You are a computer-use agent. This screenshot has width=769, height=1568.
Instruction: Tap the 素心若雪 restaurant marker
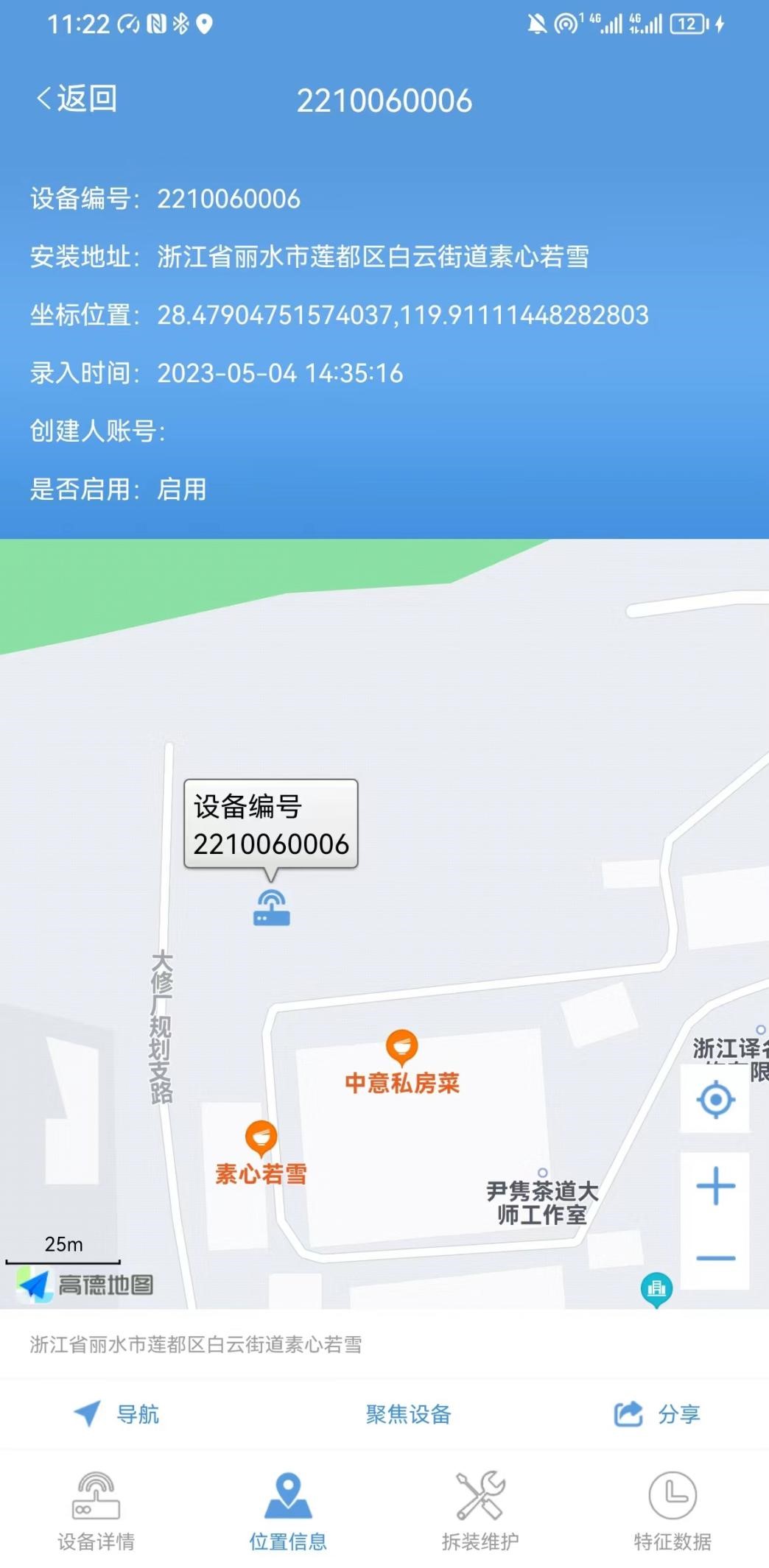(261, 1139)
